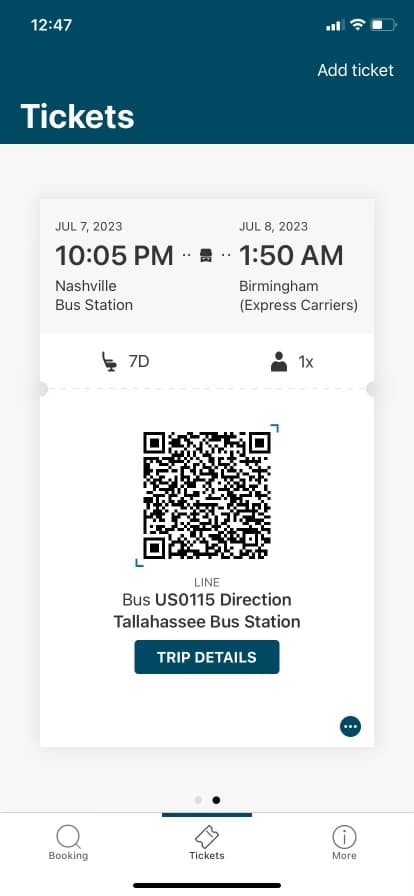This screenshot has height=896, width=414.
Task: Jump to the first ticket page dot
Action: 198,800
